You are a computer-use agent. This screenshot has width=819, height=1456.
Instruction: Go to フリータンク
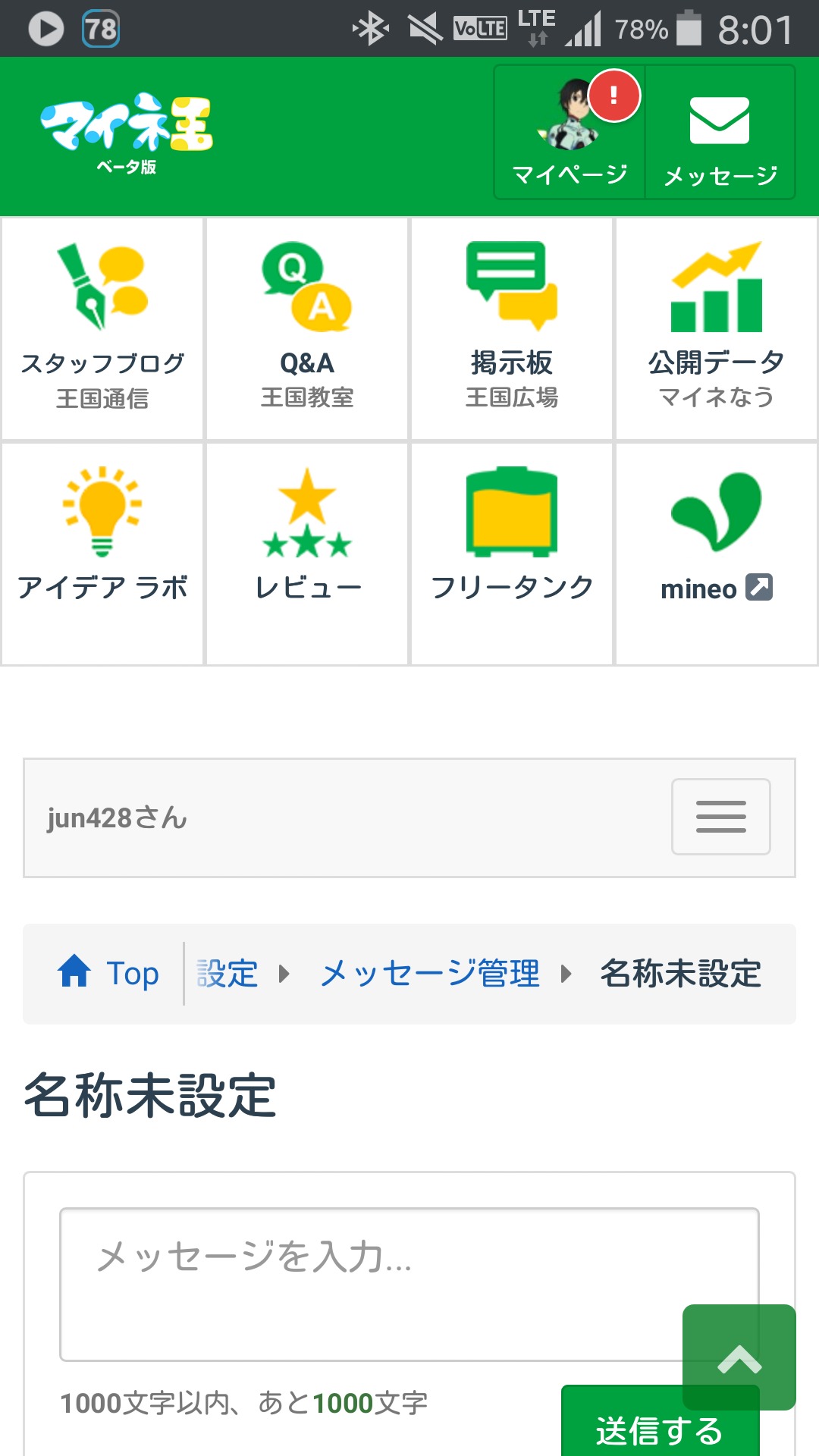512,554
